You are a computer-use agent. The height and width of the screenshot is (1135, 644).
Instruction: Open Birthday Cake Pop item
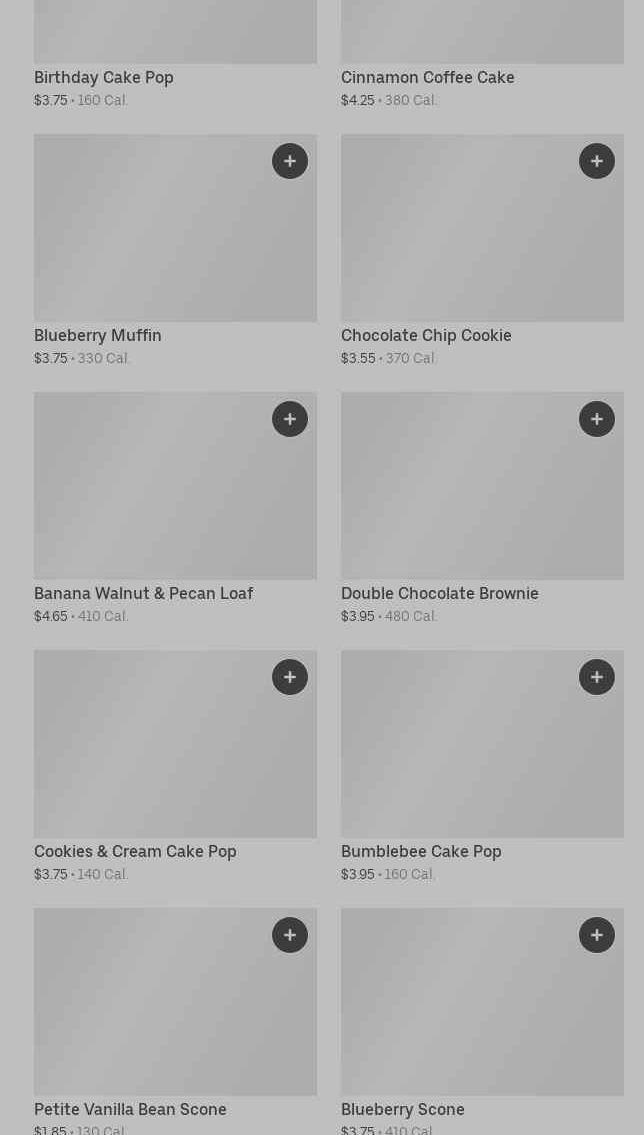click(x=104, y=78)
